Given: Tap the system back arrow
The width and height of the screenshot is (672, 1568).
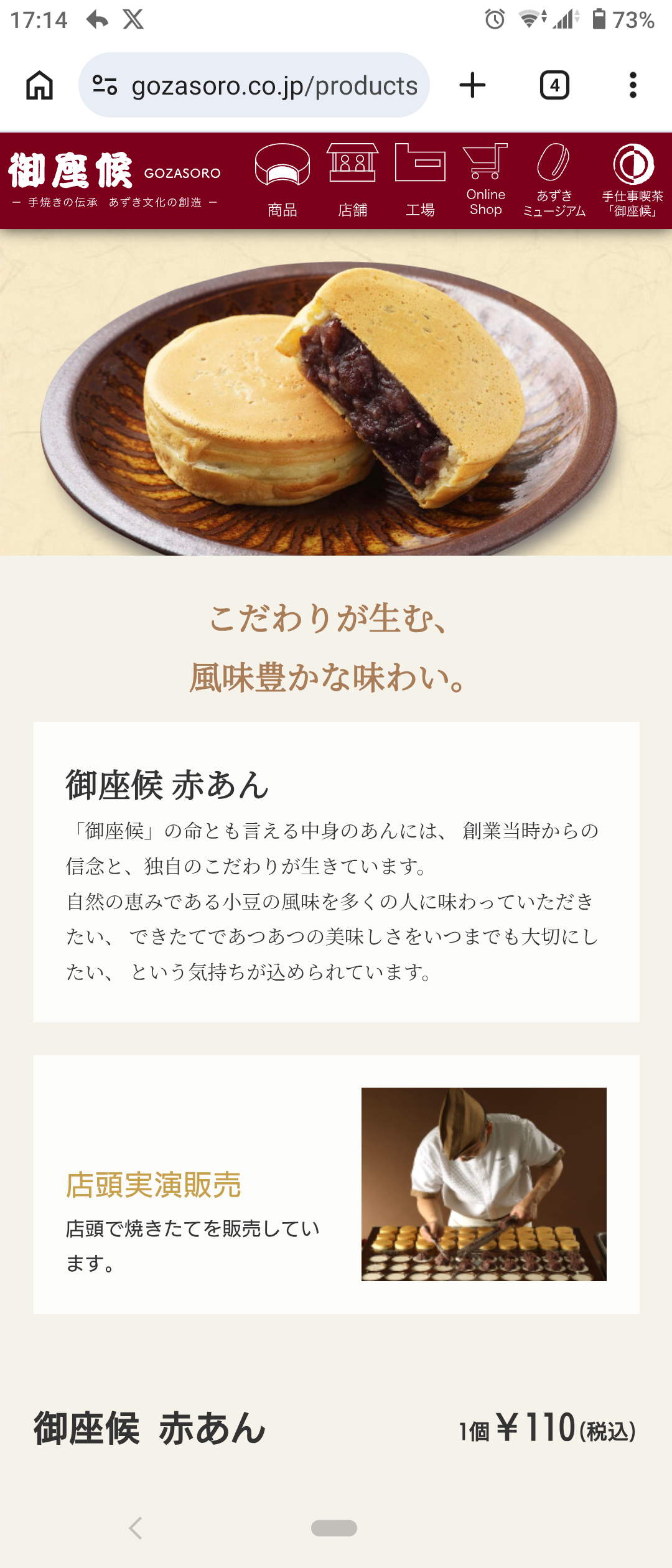Looking at the screenshot, I should click(136, 1528).
